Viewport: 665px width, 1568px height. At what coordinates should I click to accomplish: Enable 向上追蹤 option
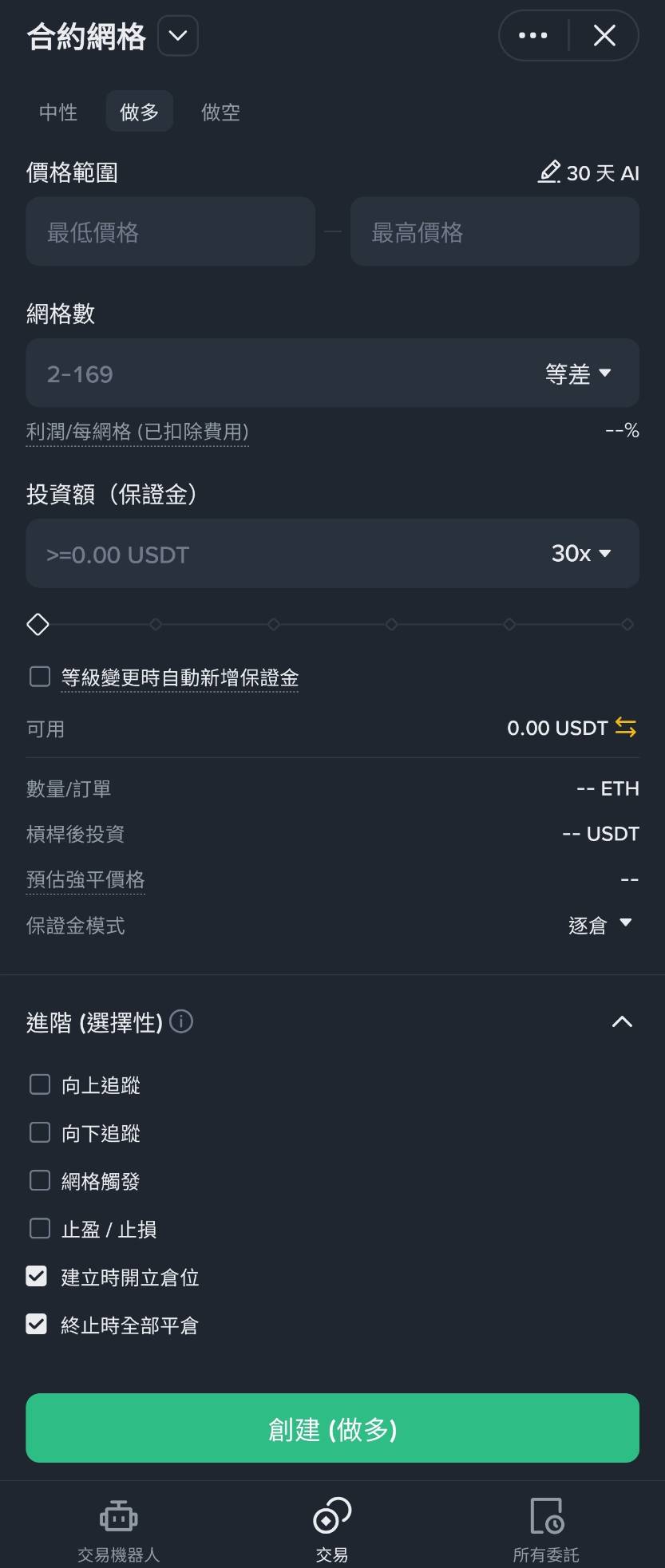pyautogui.click(x=39, y=1084)
